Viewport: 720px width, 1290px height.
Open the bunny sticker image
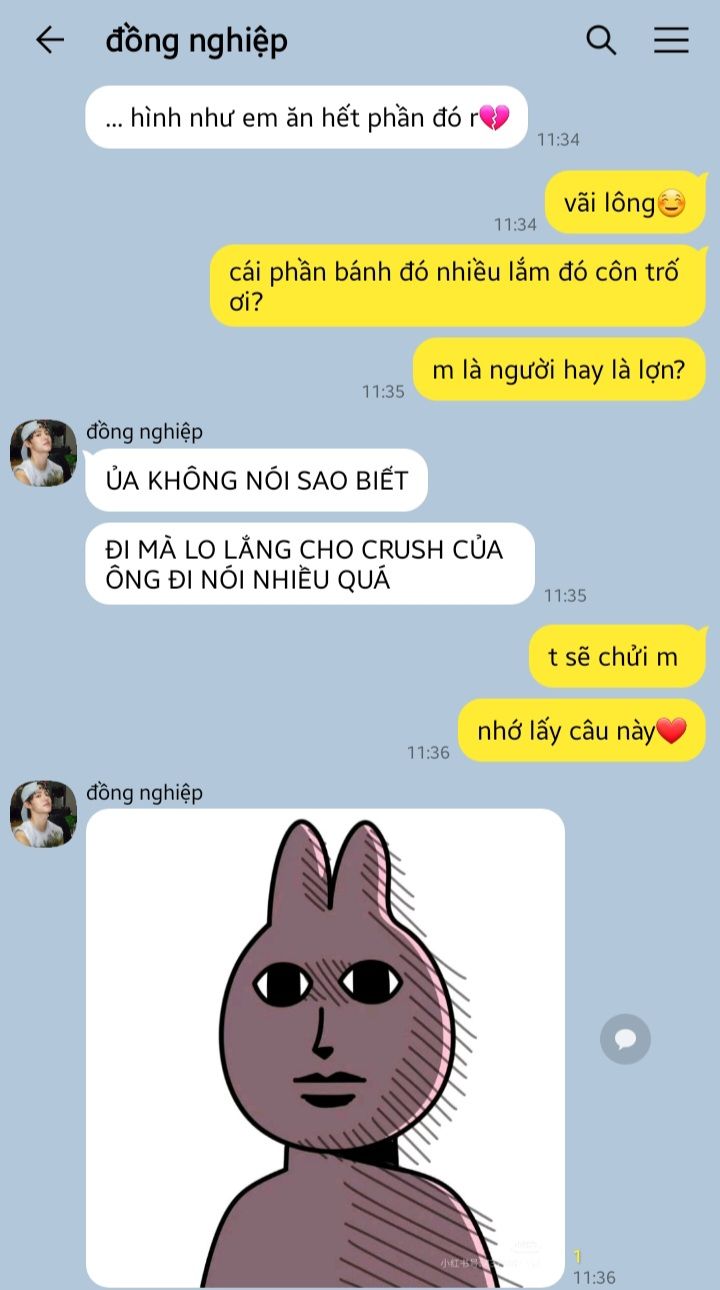[x=325, y=1047]
